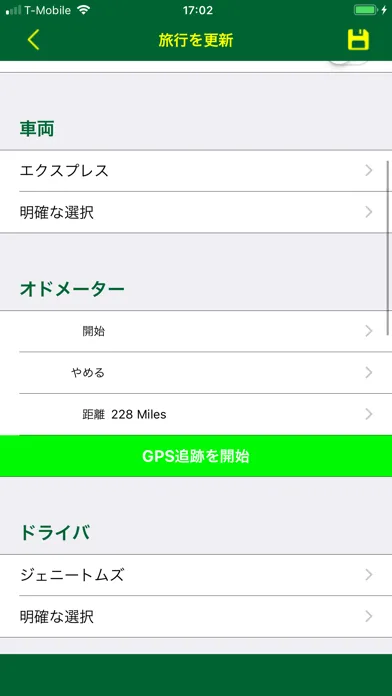Open the エクスプレス vehicle row

pyautogui.click(x=196, y=171)
